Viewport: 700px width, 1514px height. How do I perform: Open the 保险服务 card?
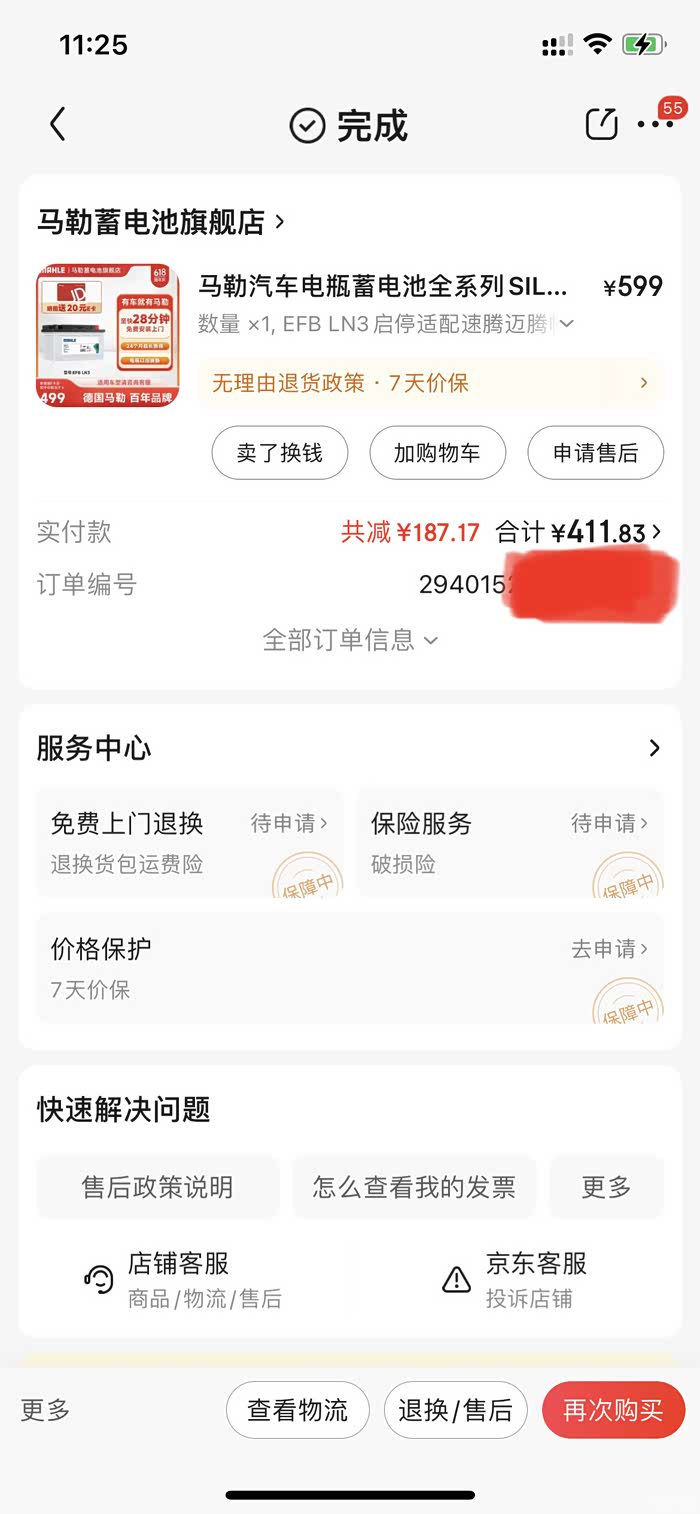click(x=509, y=842)
